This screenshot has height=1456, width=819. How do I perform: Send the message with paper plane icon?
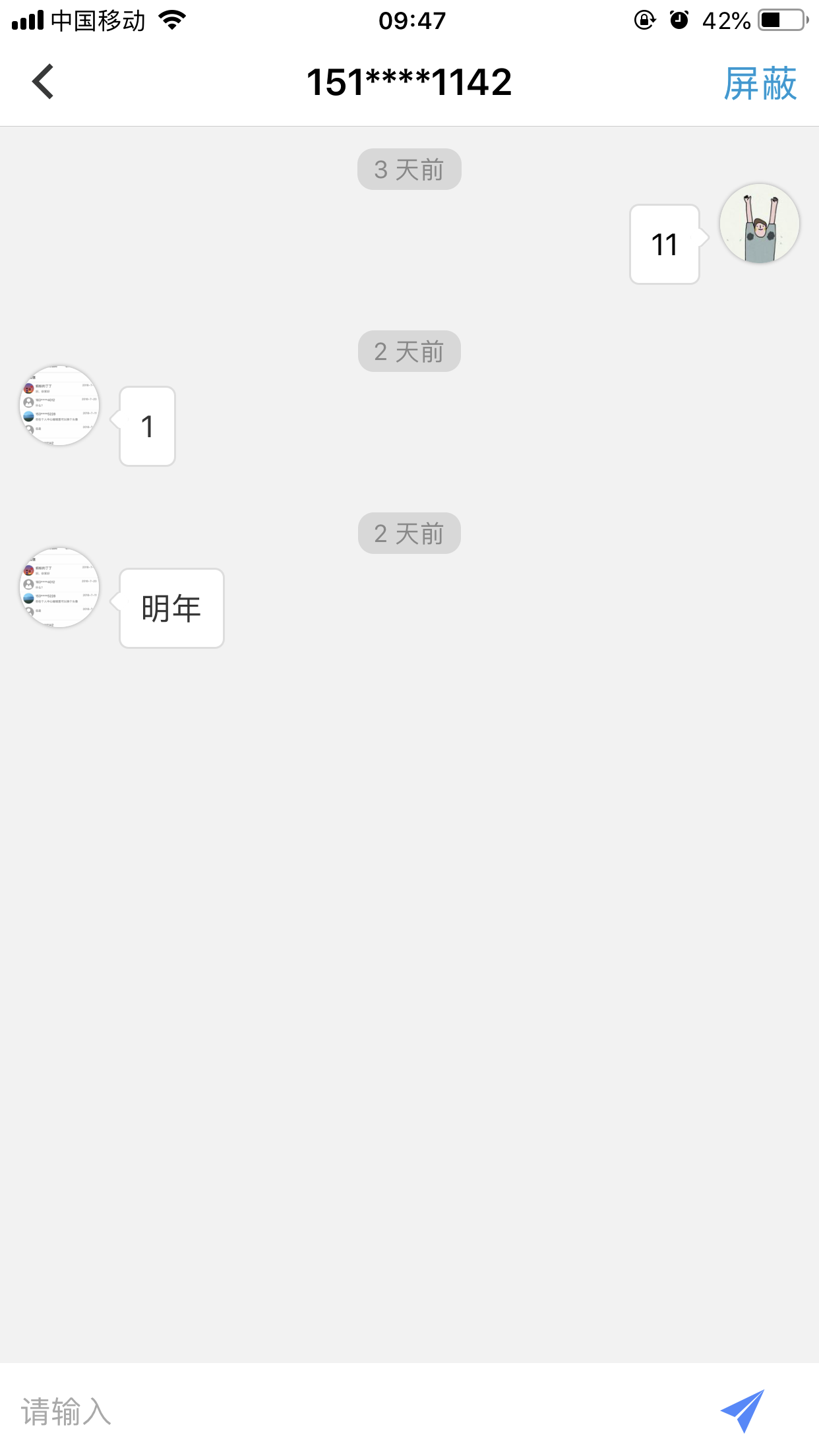point(743,1410)
